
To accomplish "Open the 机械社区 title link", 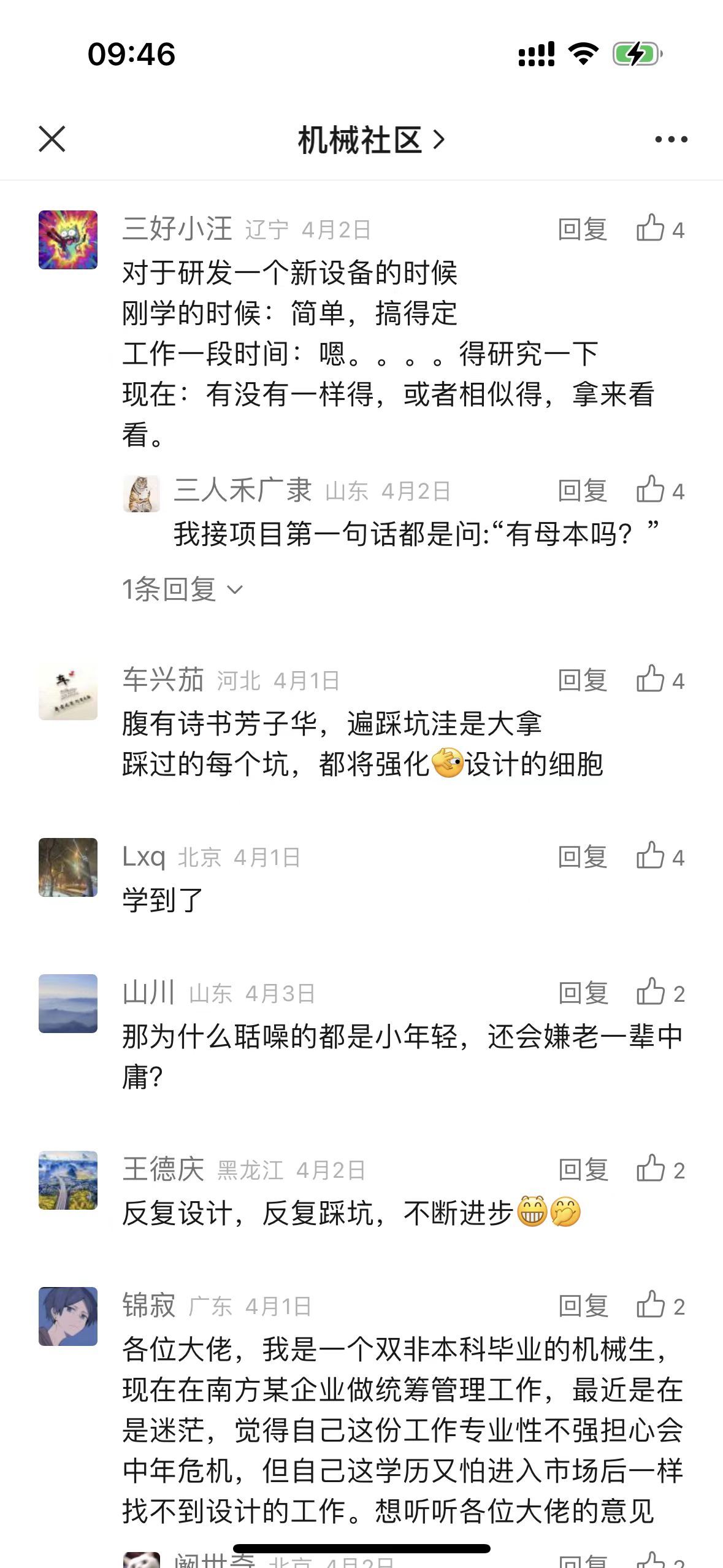I will coord(370,140).
